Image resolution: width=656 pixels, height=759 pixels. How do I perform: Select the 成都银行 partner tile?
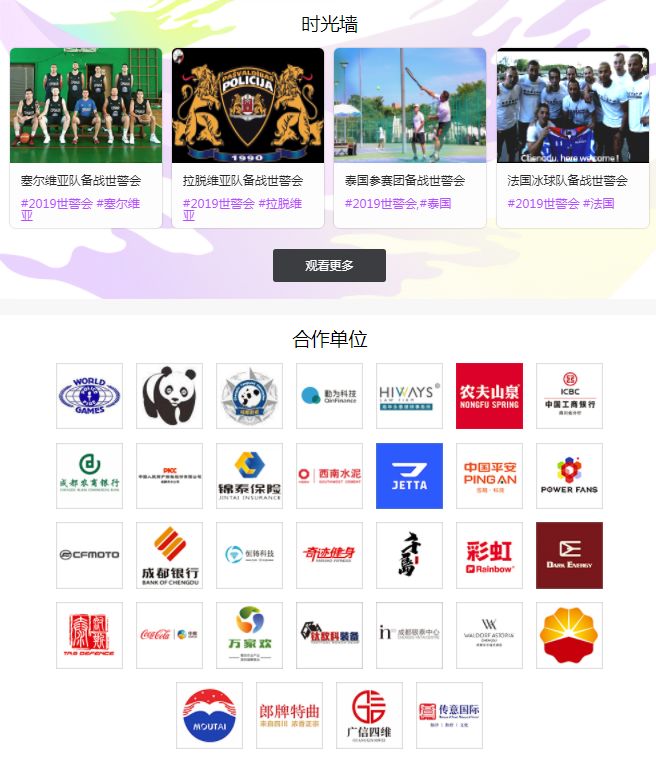169,555
